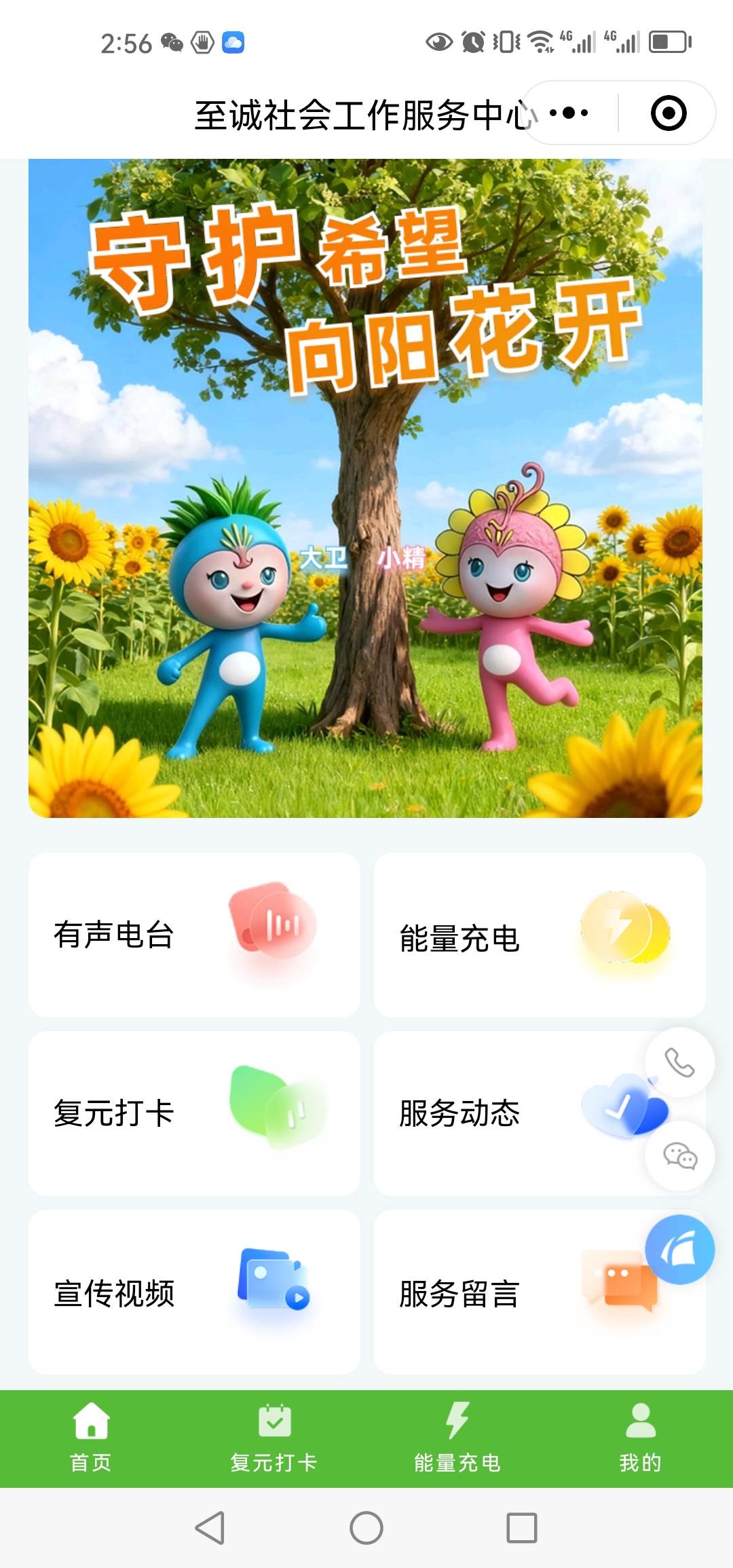Open the 复元打卡 card
This screenshot has width=733, height=1568.
tap(194, 1113)
